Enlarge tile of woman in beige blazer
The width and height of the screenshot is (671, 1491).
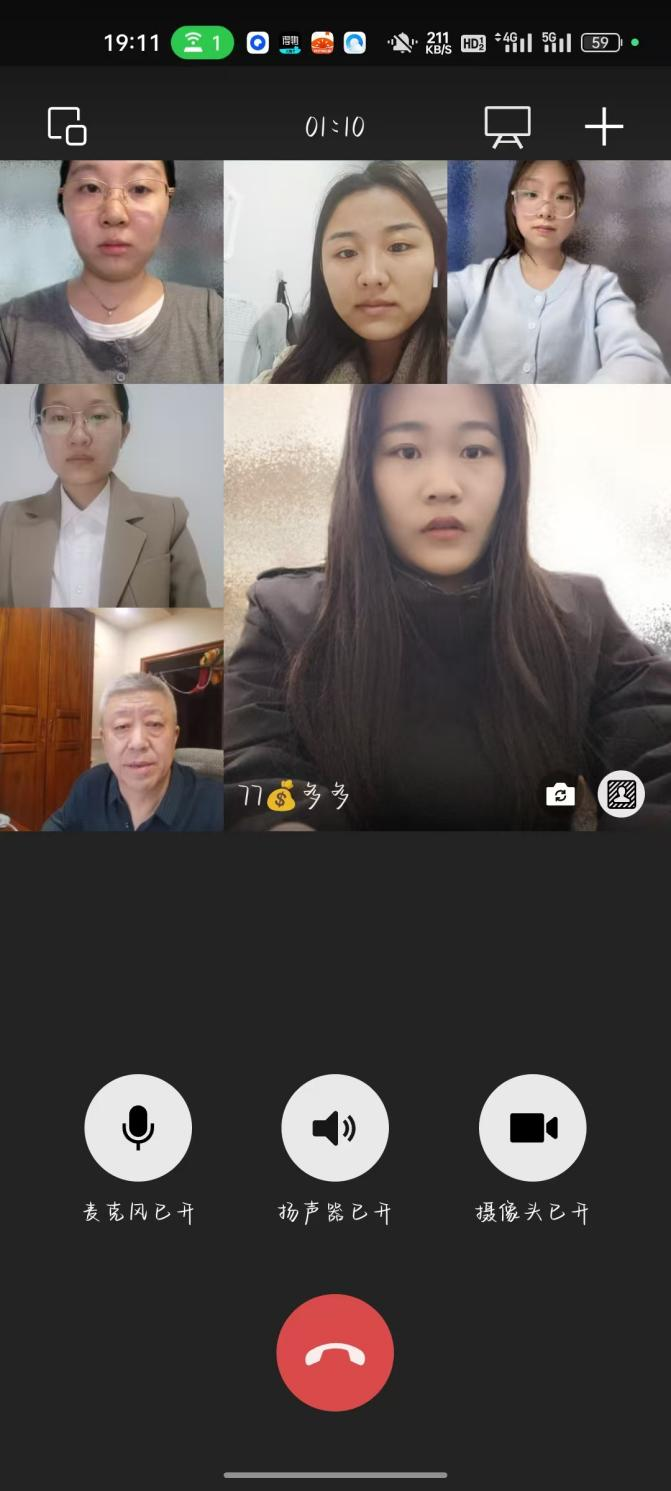point(111,496)
